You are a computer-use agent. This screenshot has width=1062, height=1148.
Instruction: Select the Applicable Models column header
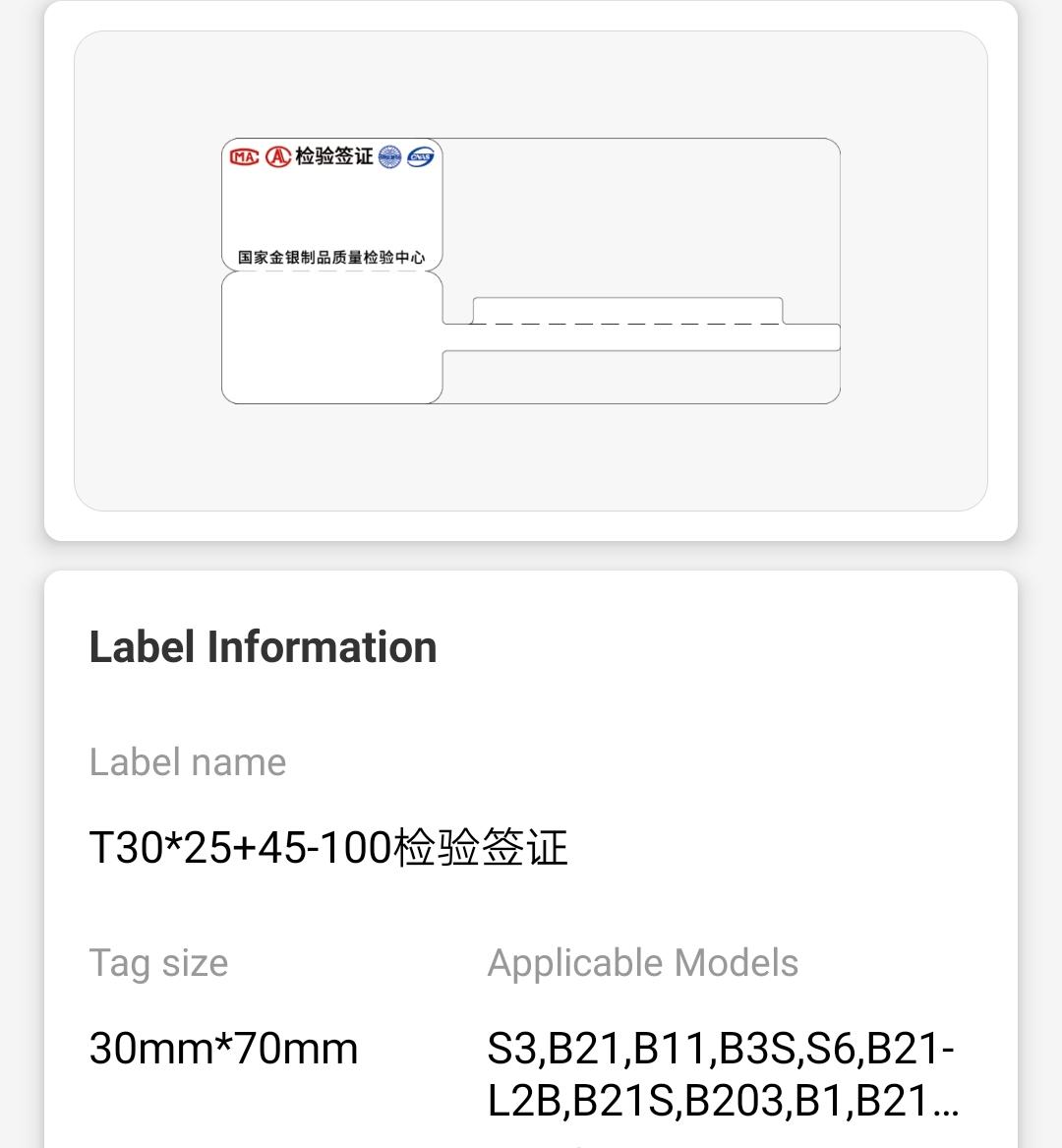click(x=643, y=962)
